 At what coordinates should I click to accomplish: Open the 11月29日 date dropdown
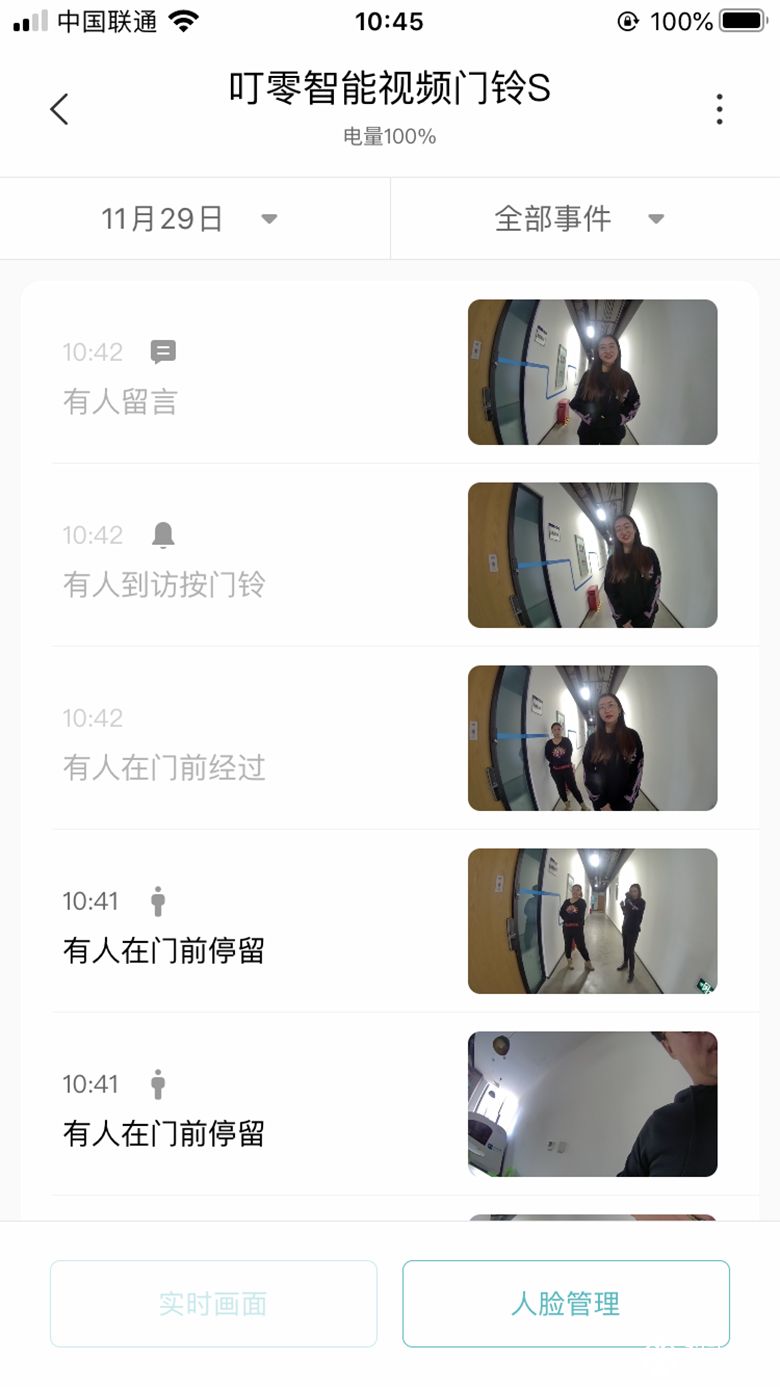pyautogui.click(x=158, y=218)
